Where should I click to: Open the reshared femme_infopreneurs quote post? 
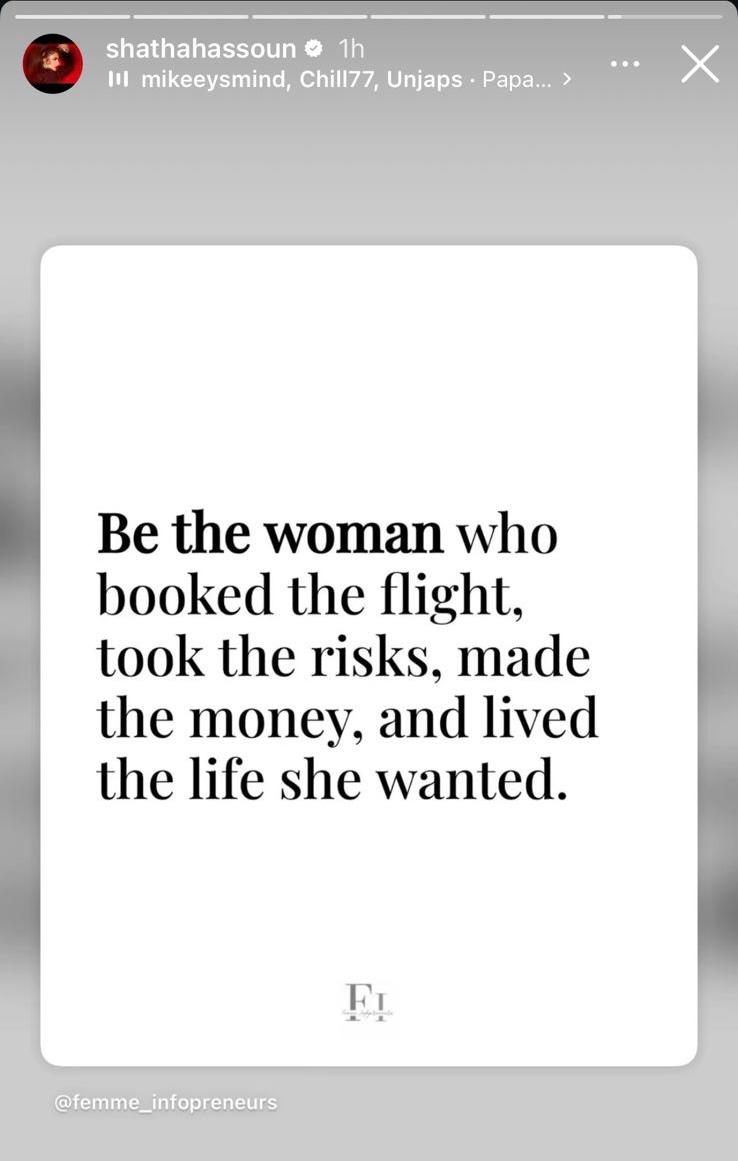pyautogui.click(x=368, y=655)
